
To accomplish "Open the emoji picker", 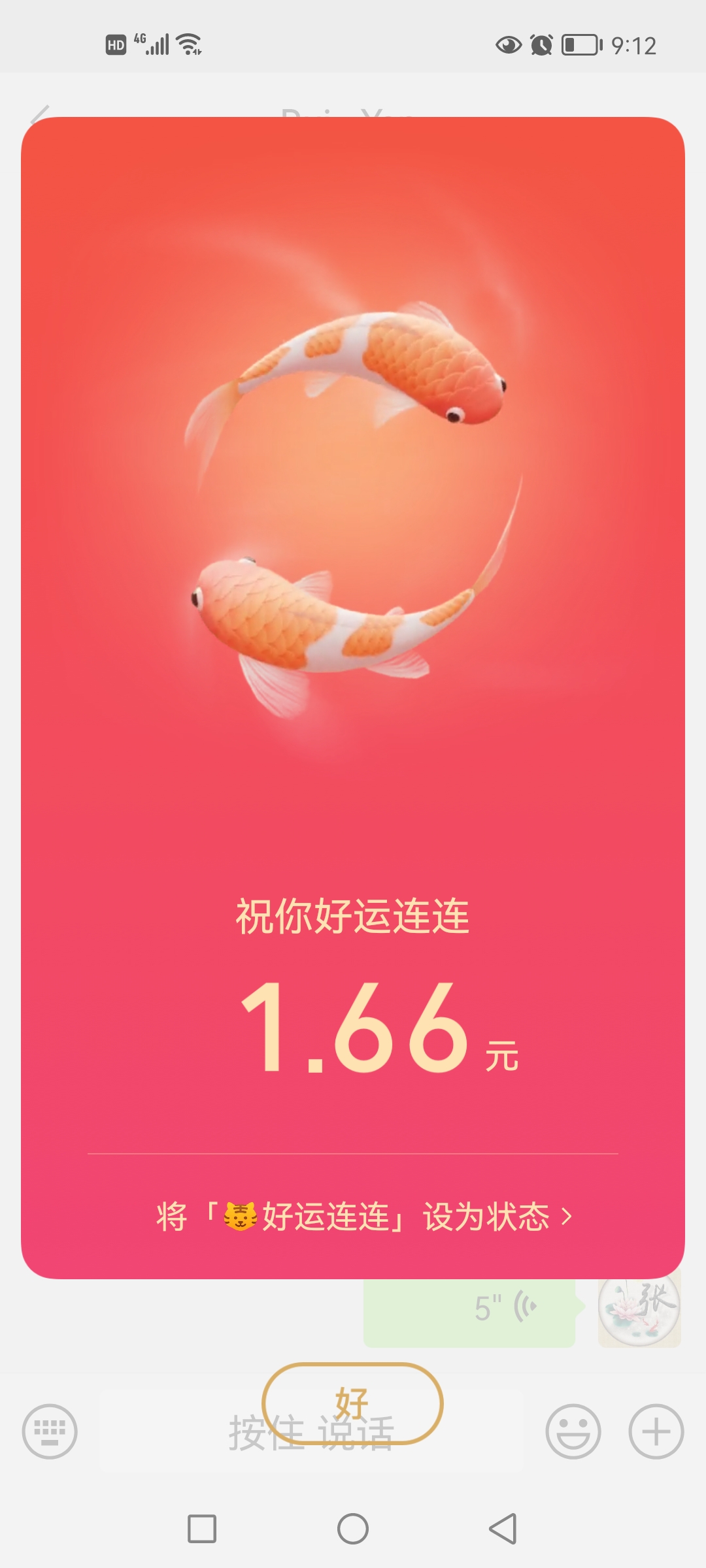I will (x=573, y=1431).
